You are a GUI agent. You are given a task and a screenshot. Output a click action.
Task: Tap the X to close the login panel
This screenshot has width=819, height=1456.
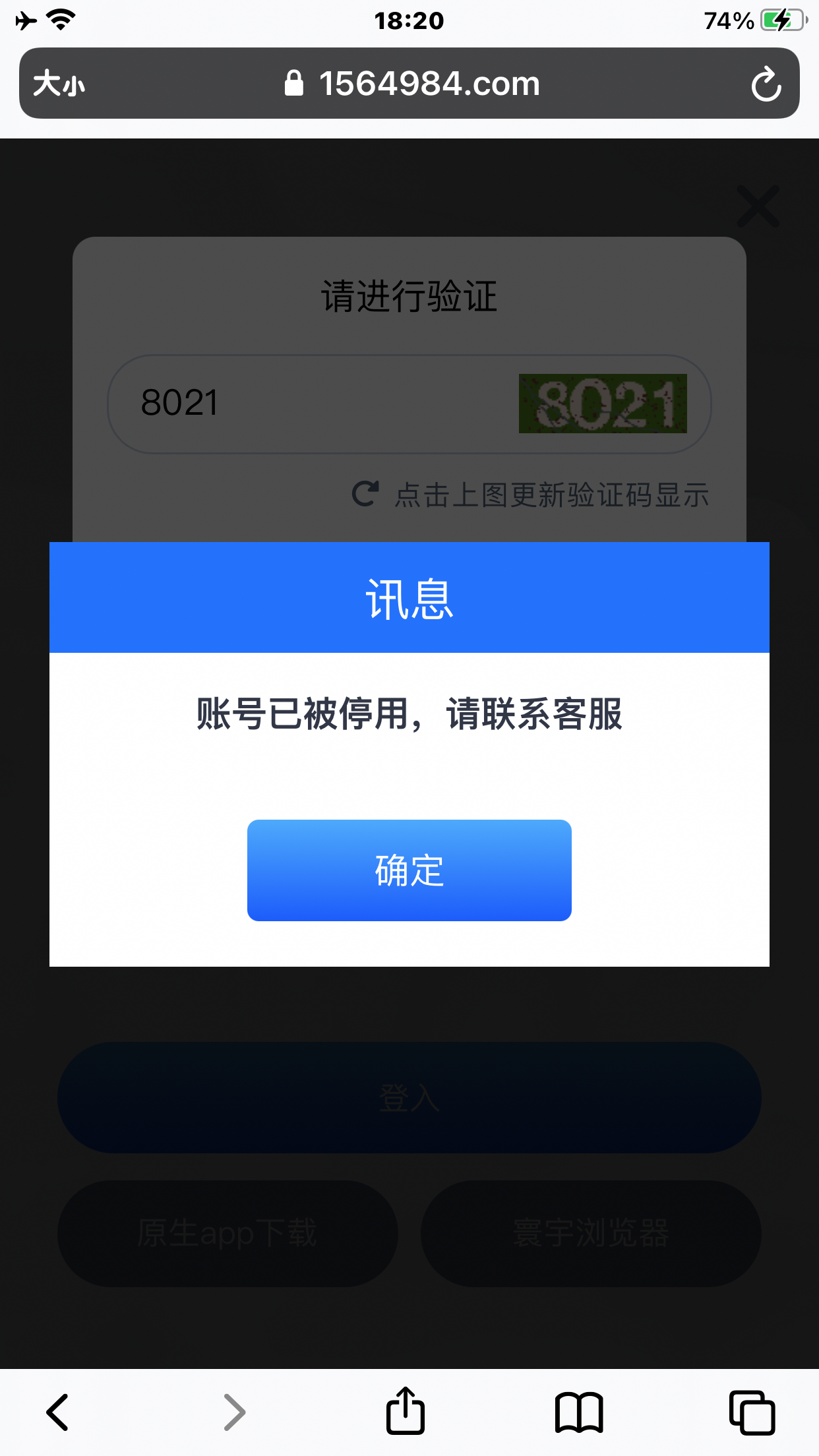(756, 206)
